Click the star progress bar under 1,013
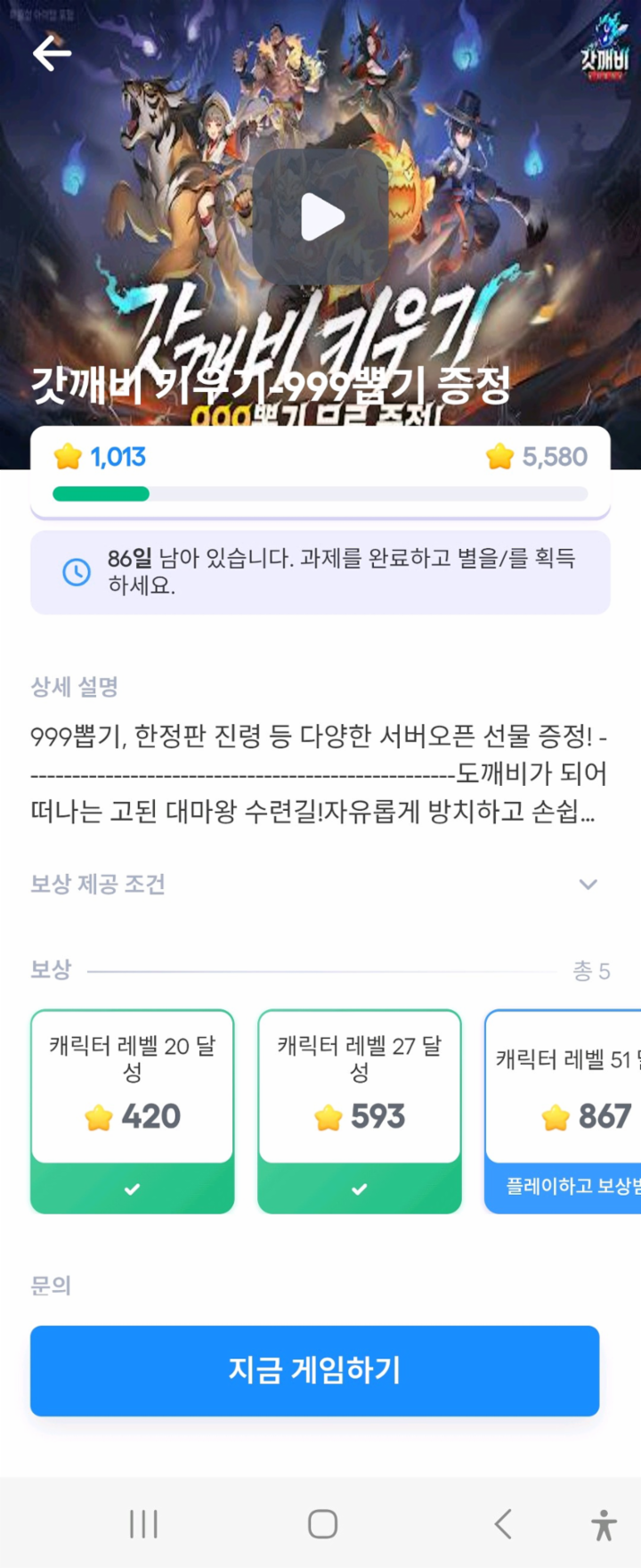 point(320,493)
